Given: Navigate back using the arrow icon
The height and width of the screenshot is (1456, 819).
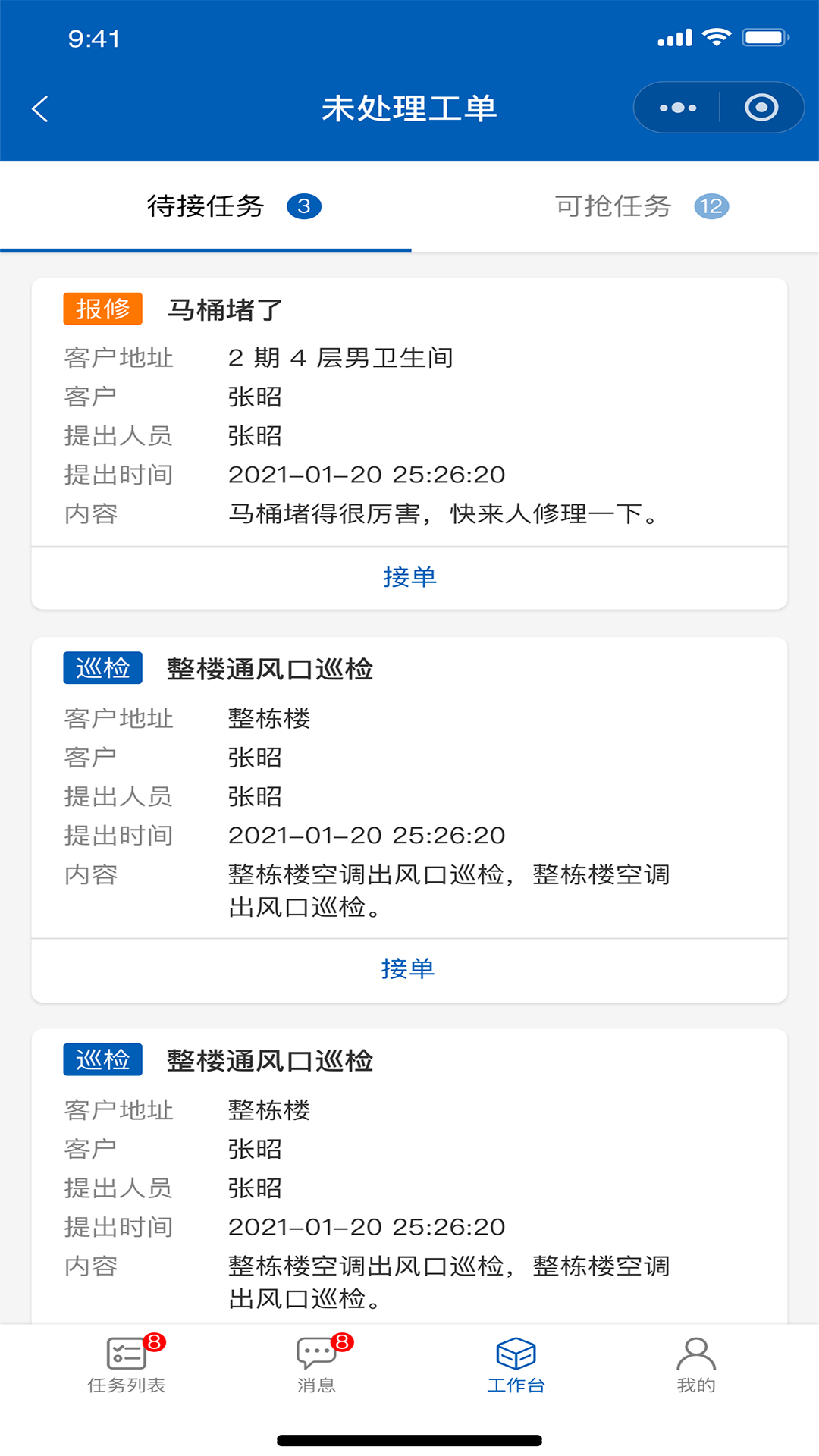Looking at the screenshot, I should pyautogui.click(x=39, y=108).
